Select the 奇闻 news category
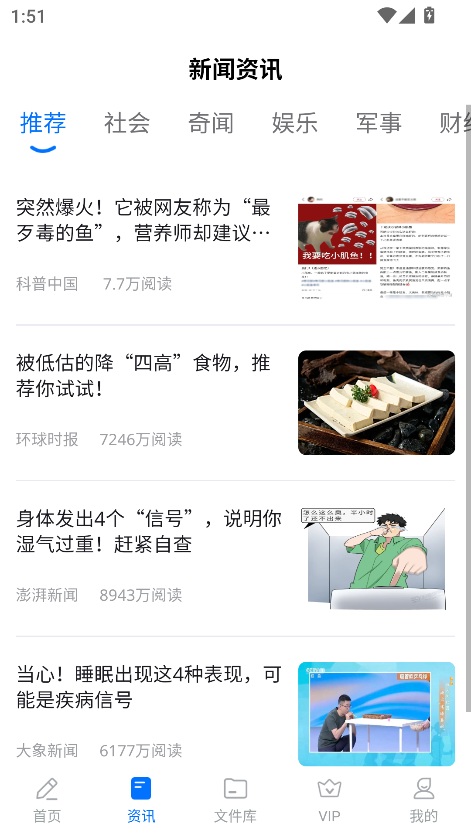471x837 pixels. 210,123
